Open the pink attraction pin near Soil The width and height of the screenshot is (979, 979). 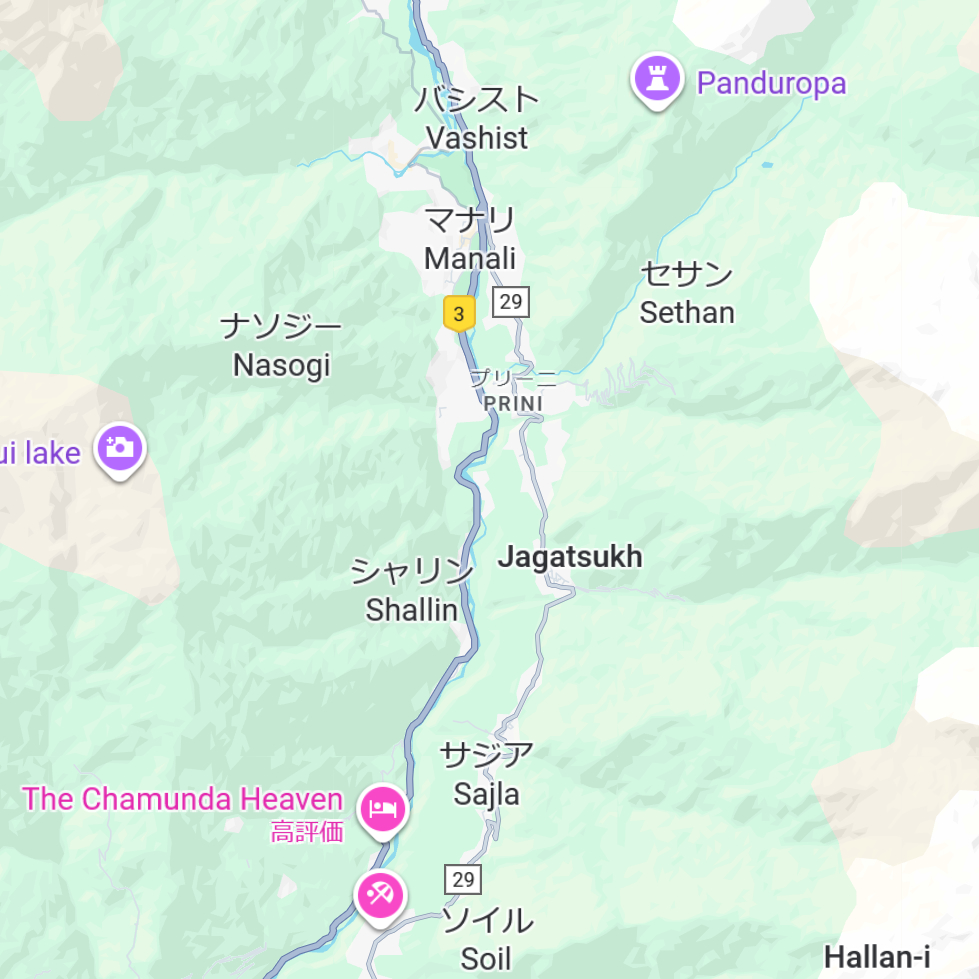[x=380, y=894]
